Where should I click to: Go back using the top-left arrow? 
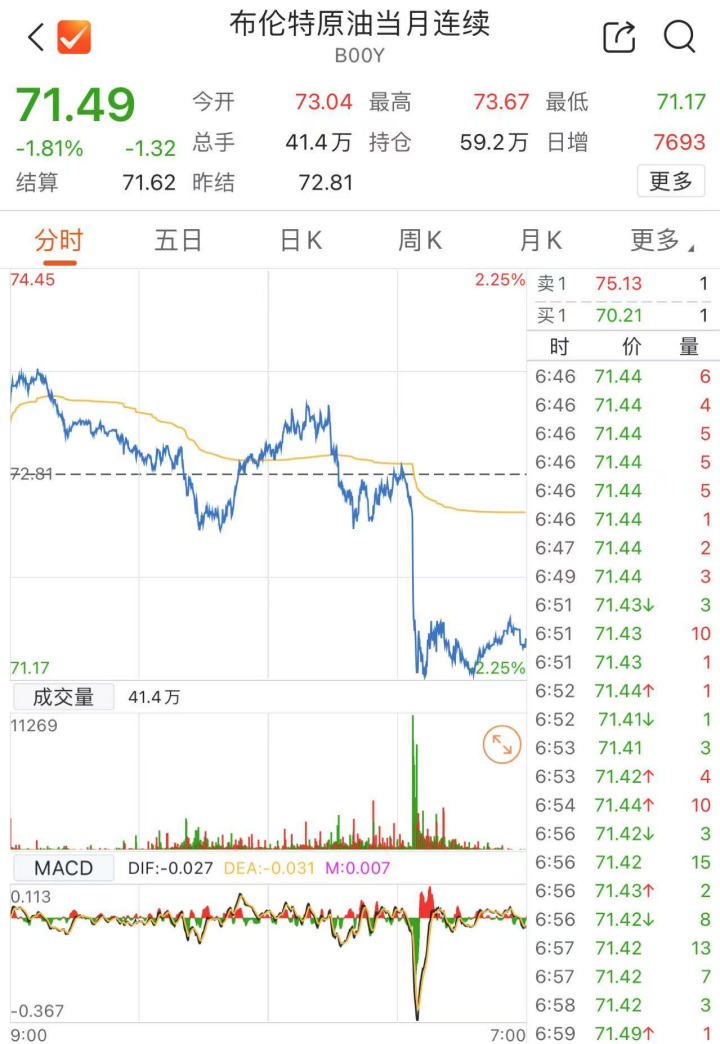pos(36,38)
